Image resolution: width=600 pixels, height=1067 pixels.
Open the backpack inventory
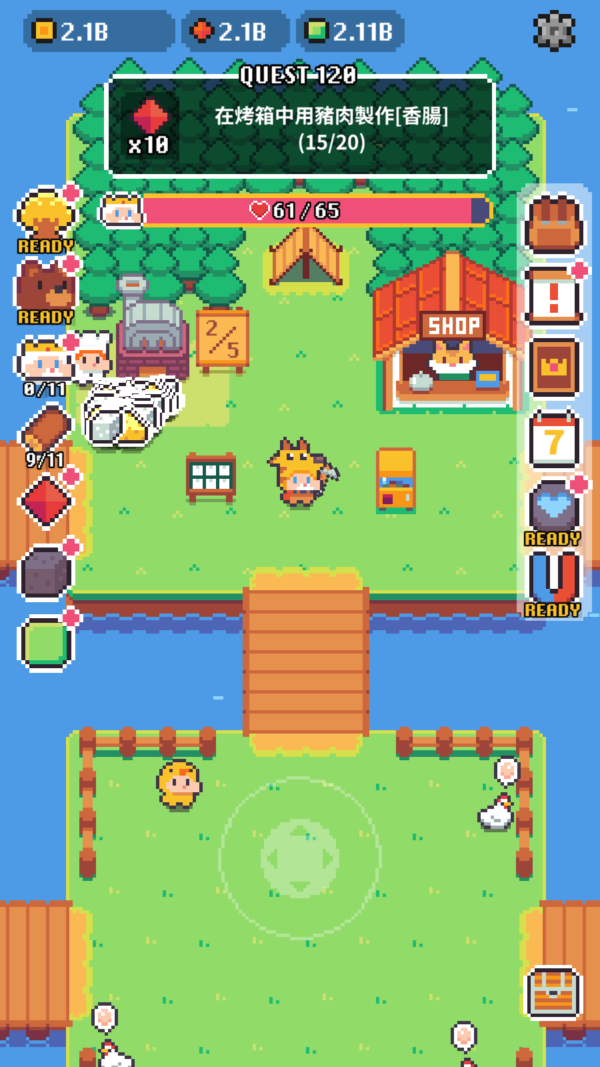pyautogui.click(x=553, y=224)
